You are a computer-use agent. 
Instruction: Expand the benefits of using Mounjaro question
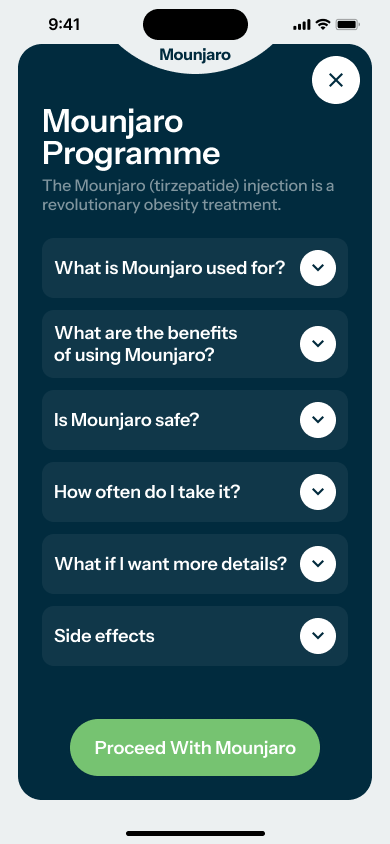tap(195, 343)
